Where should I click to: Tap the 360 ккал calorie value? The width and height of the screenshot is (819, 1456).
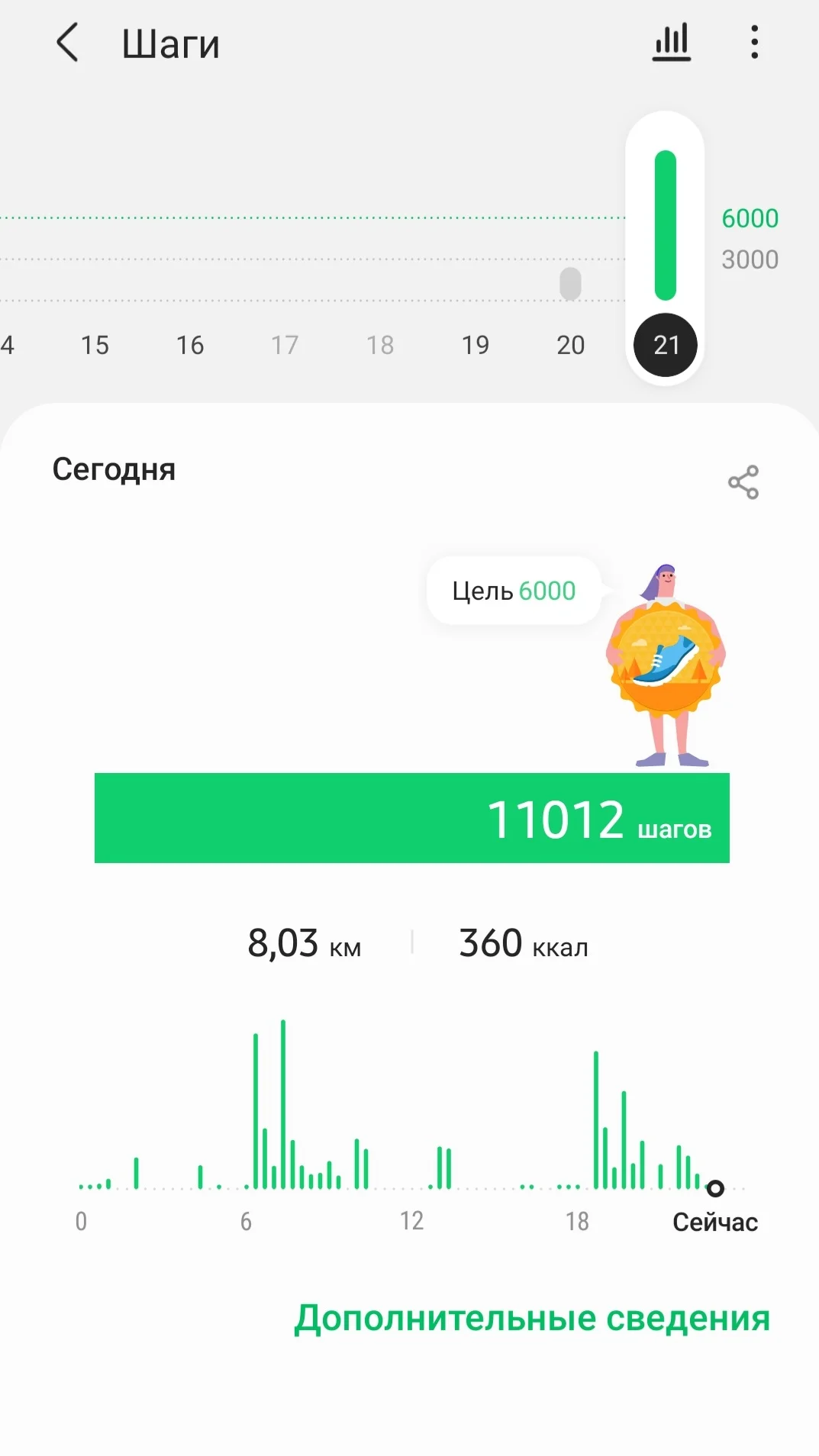pos(522,944)
